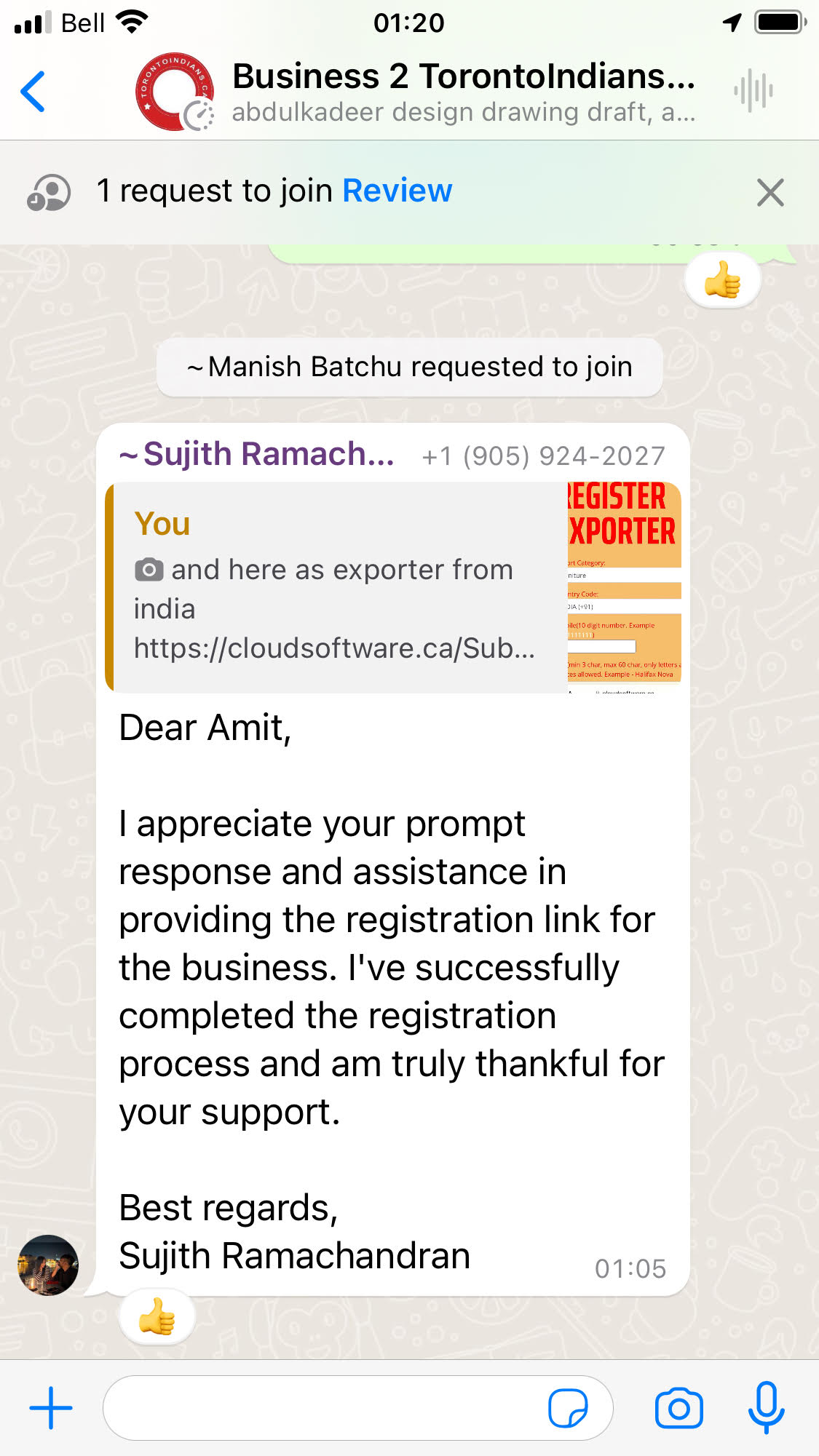Record a voice message with the microphone
The height and width of the screenshot is (1456, 819).
[x=766, y=1408]
